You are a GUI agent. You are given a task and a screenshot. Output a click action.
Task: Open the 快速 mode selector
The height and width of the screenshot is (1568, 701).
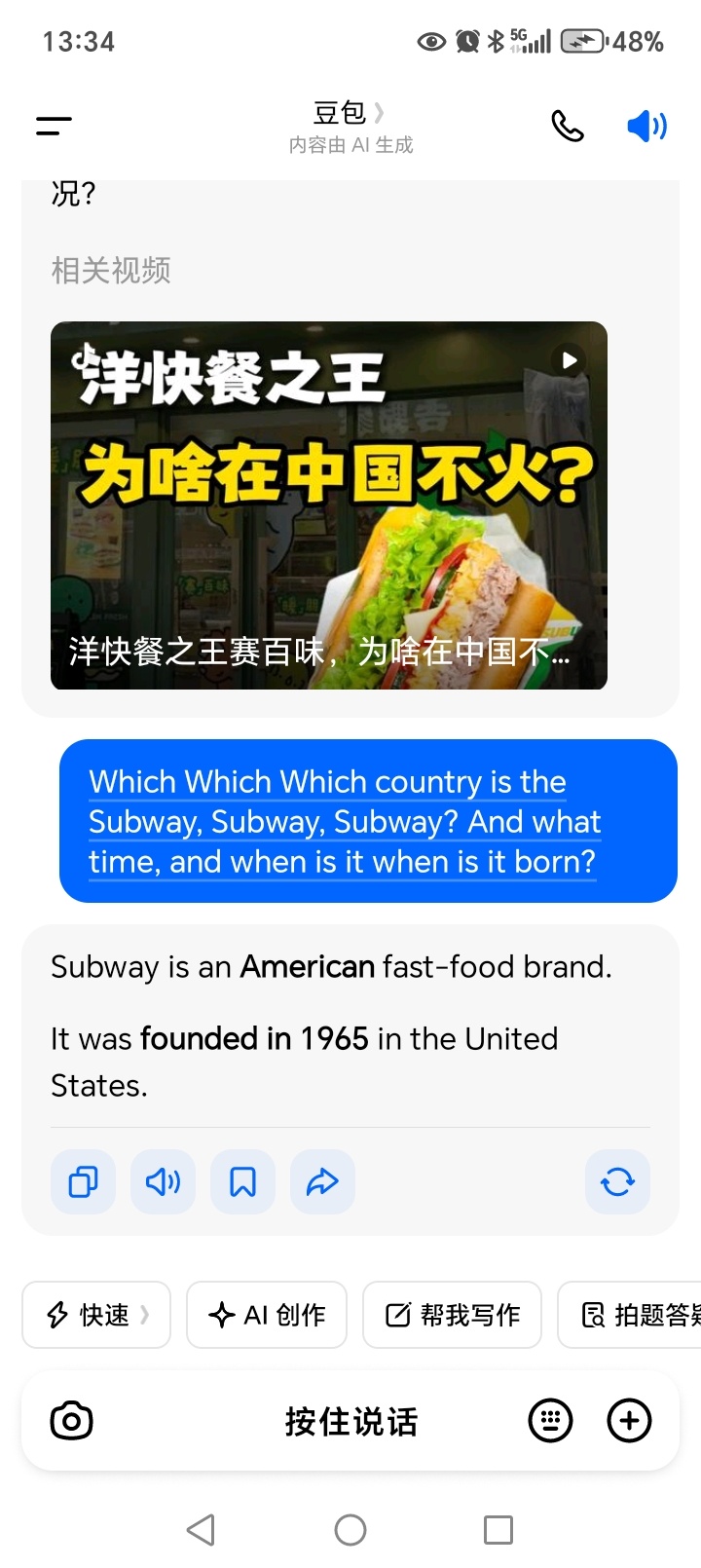coord(96,1315)
